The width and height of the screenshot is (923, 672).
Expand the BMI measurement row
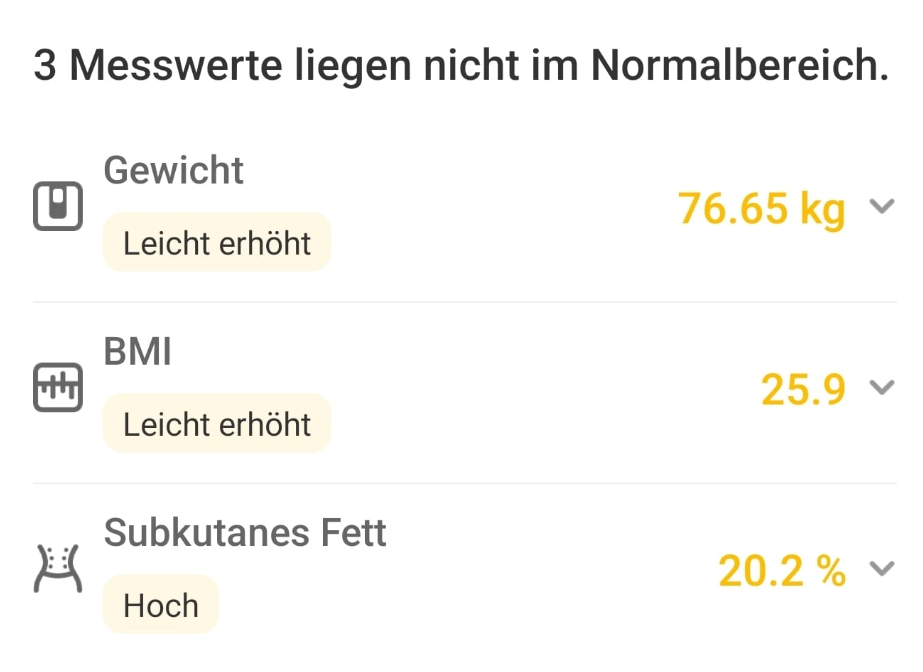click(x=881, y=388)
